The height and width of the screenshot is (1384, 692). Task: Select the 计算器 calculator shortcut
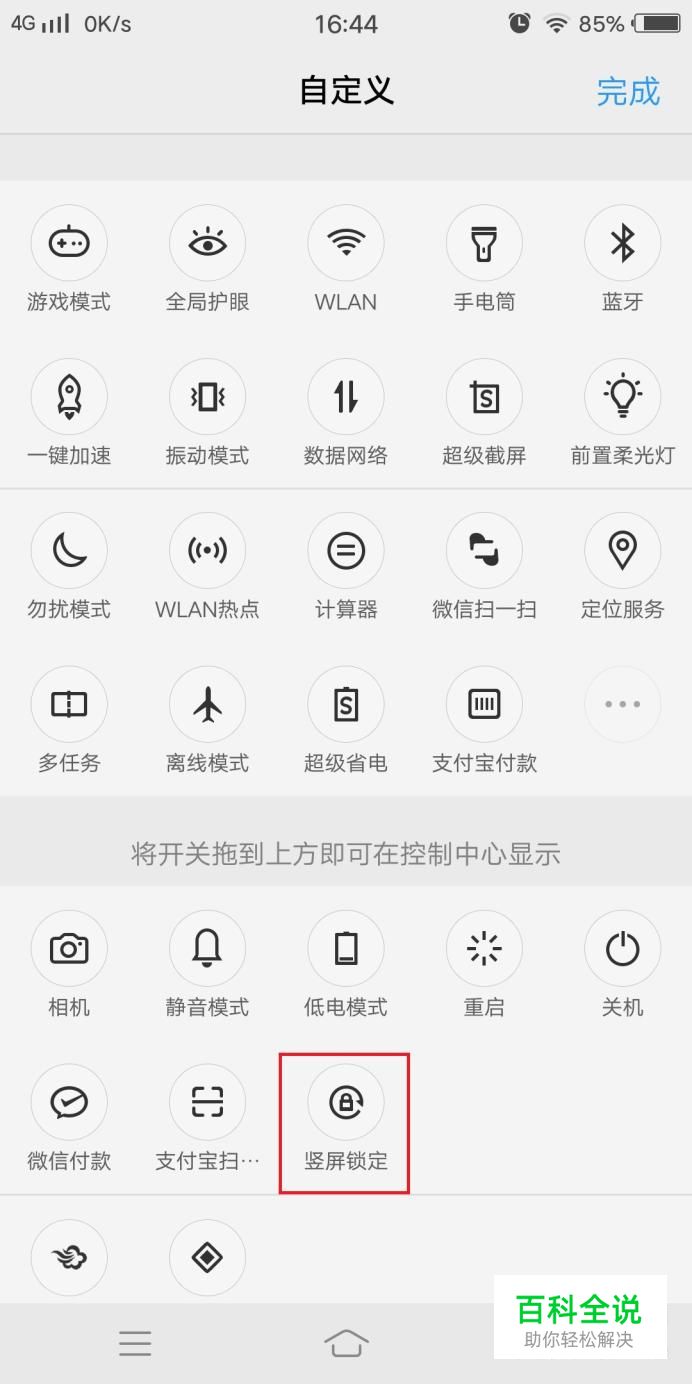coord(346,551)
